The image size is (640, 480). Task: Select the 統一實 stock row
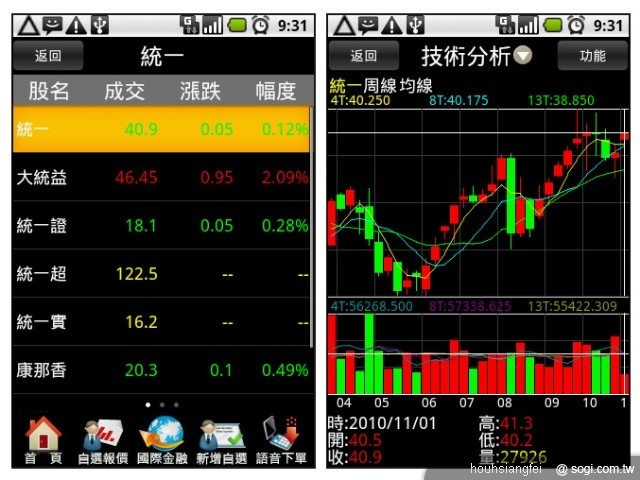(162, 322)
